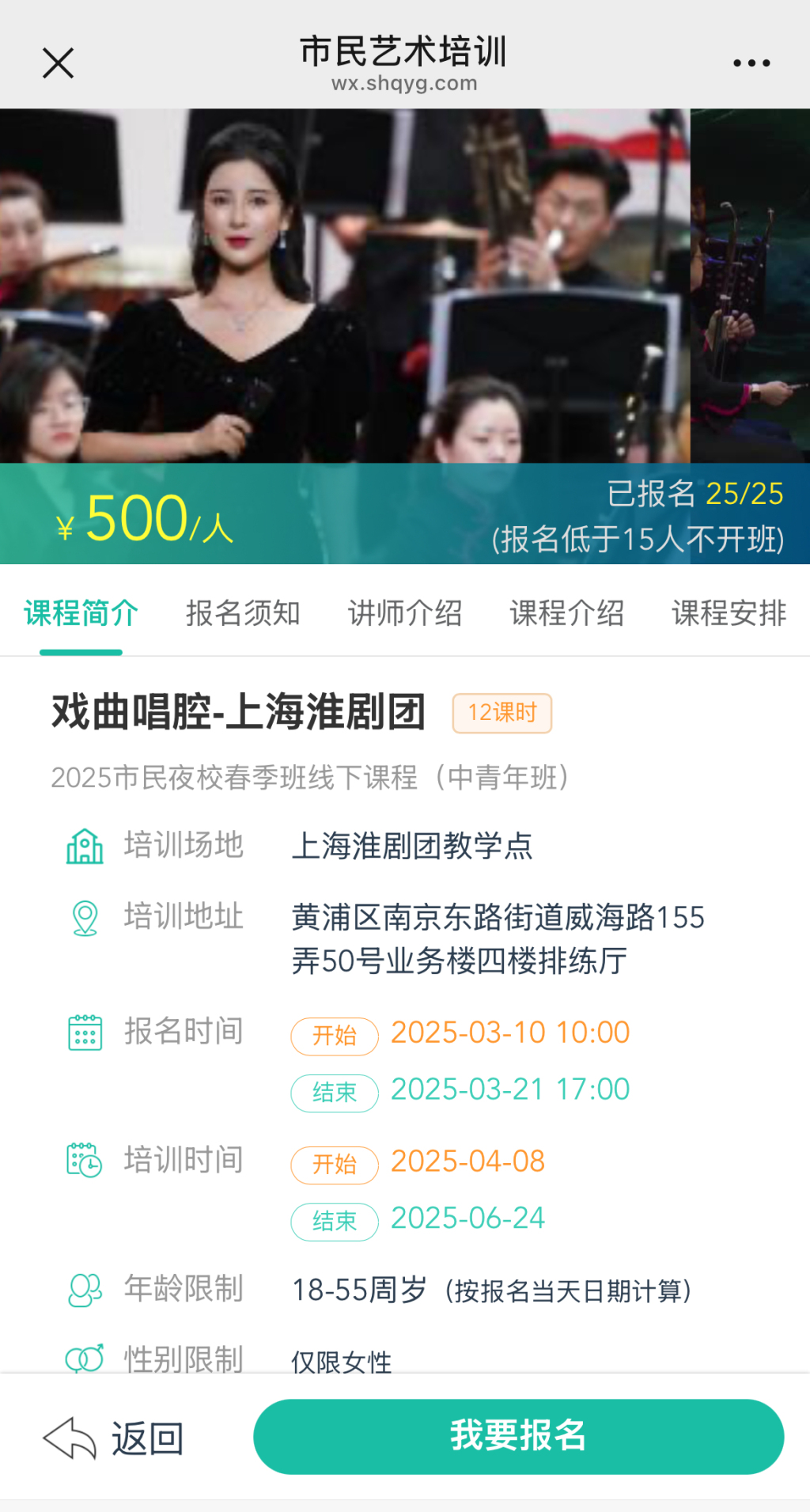Image resolution: width=810 pixels, height=1512 pixels.
Task: Tap the 我要报名 button
Action: point(518,1436)
